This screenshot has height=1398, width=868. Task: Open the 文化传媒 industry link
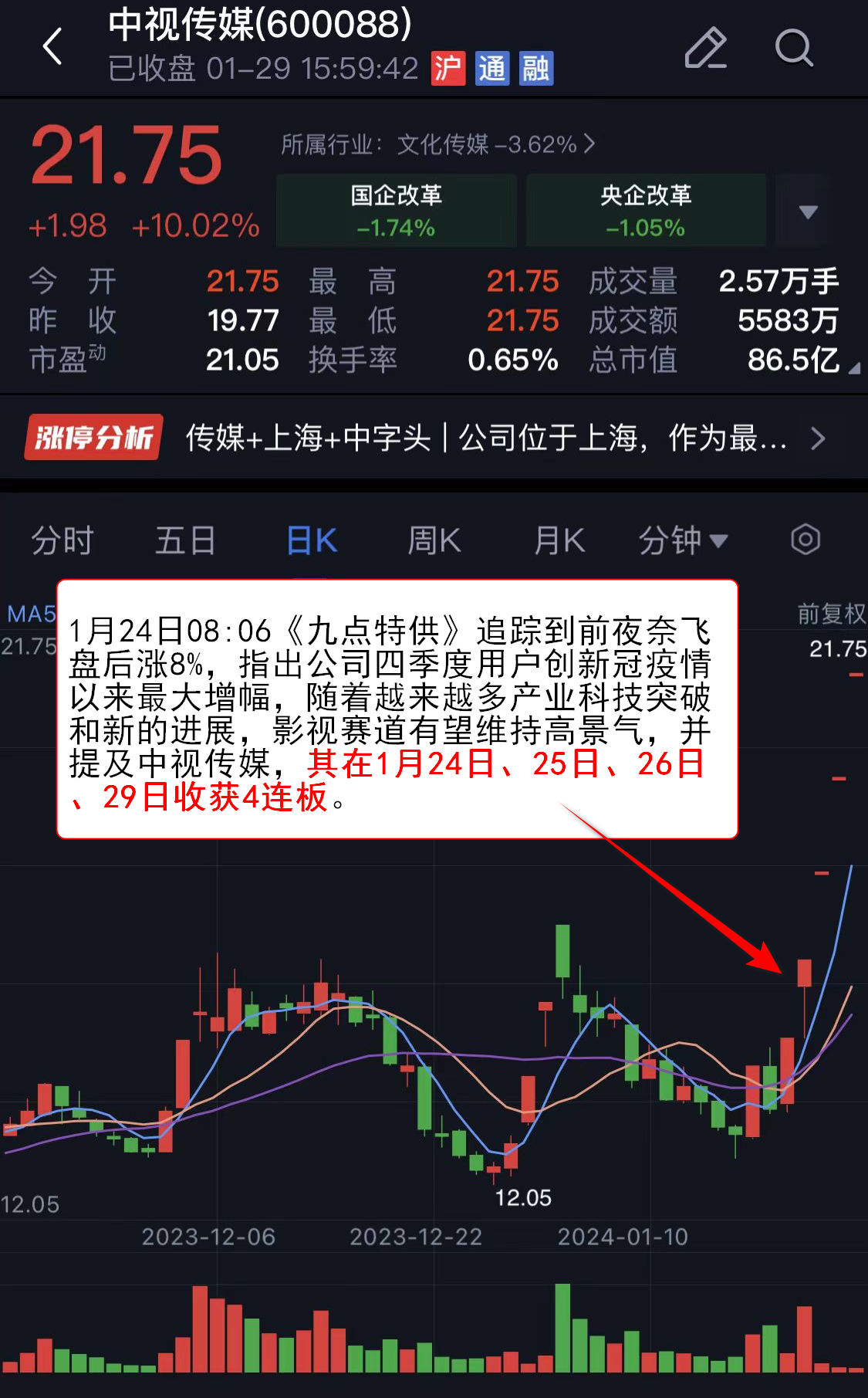[x=437, y=144]
